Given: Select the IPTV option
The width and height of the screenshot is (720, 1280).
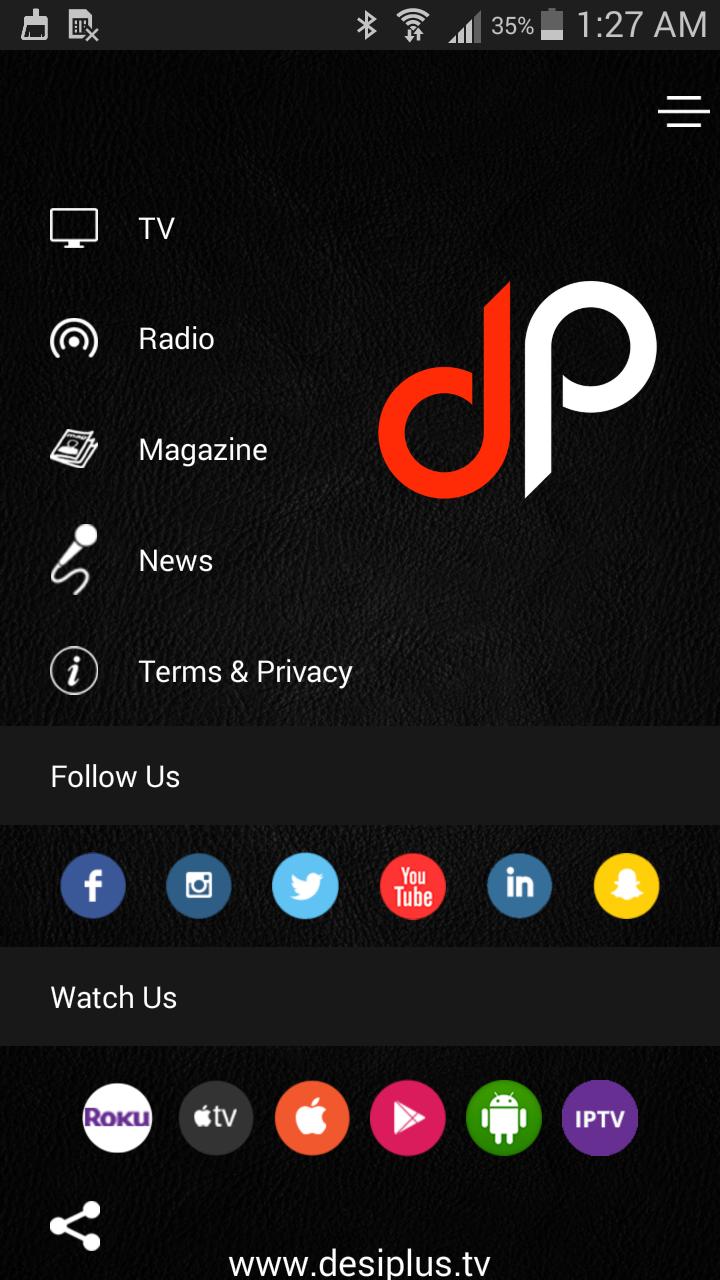Looking at the screenshot, I should coord(599,1118).
